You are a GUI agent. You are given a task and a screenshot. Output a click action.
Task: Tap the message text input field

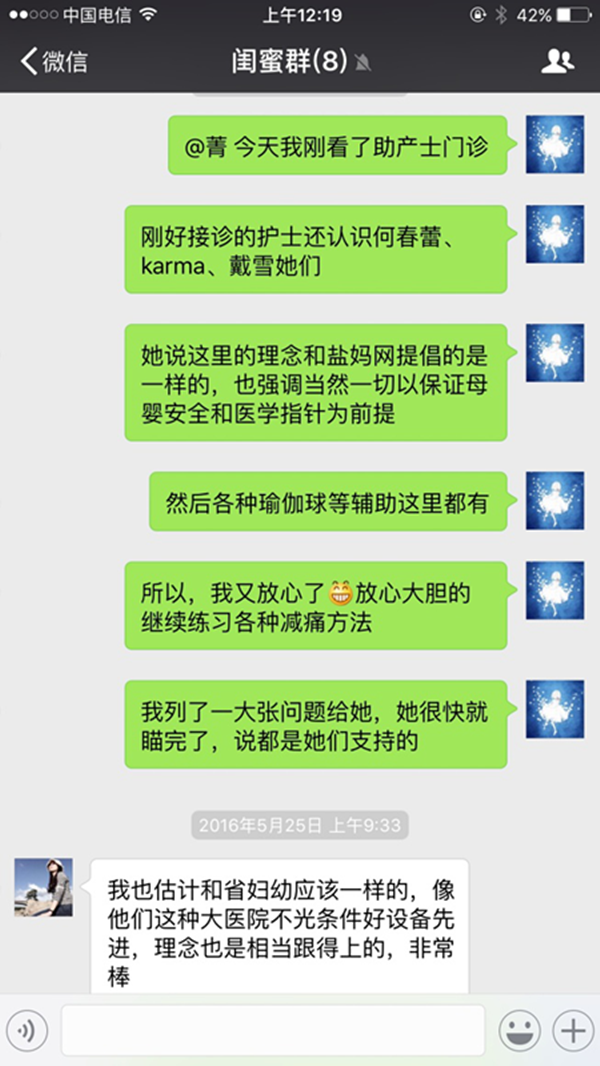272,1029
